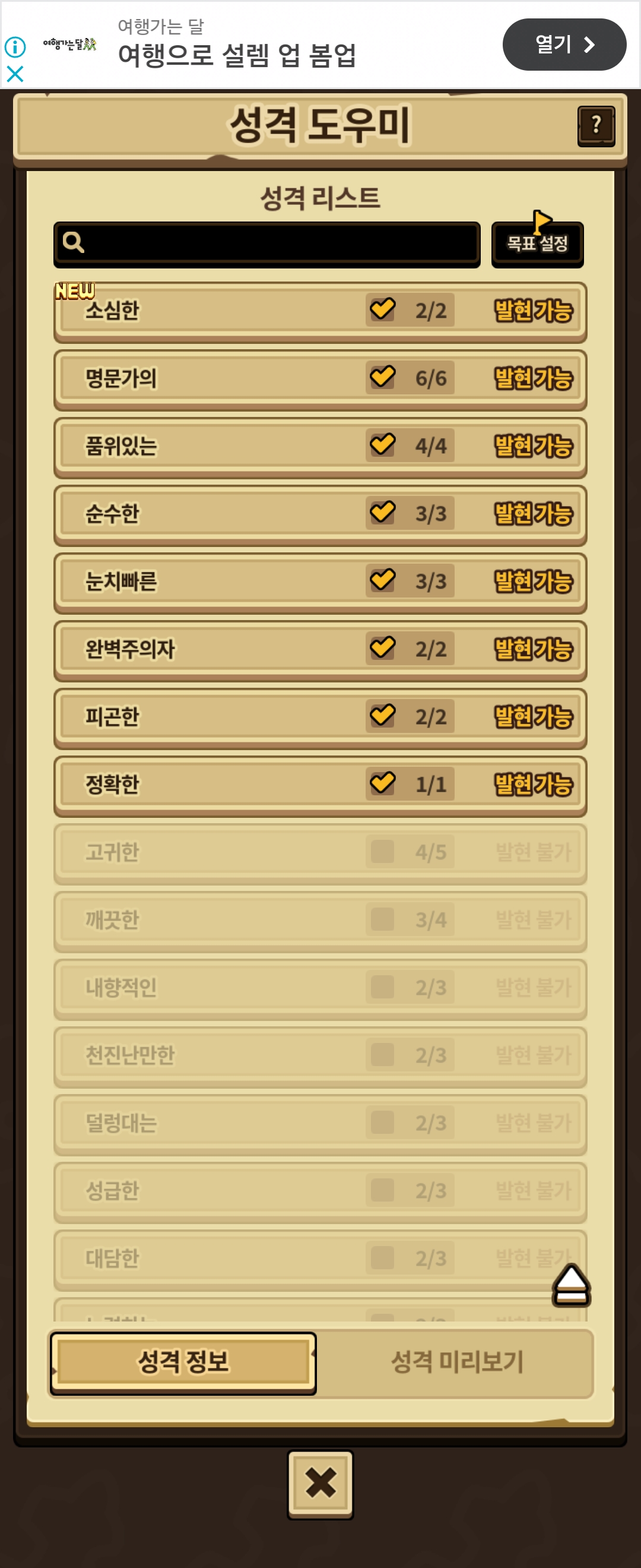Screen dimensions: 641x1568
Task: View the 품위있는 personality details
Action: (x=320, y=447)
